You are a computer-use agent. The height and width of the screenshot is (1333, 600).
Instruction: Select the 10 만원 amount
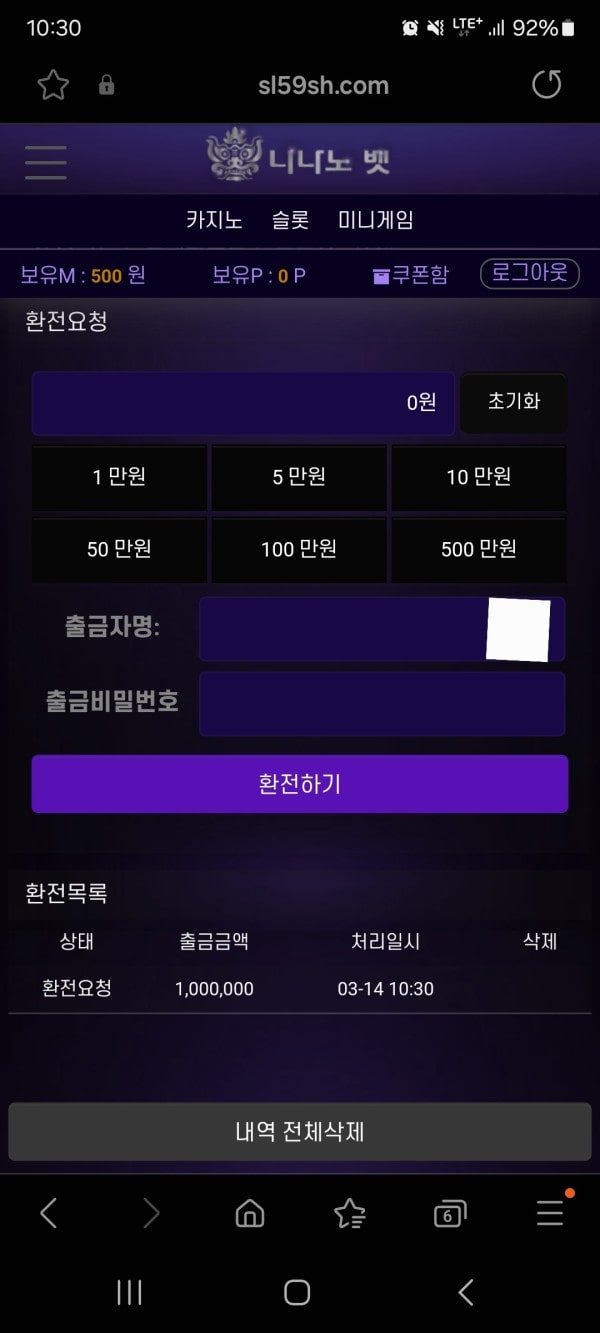pos(478,477)
